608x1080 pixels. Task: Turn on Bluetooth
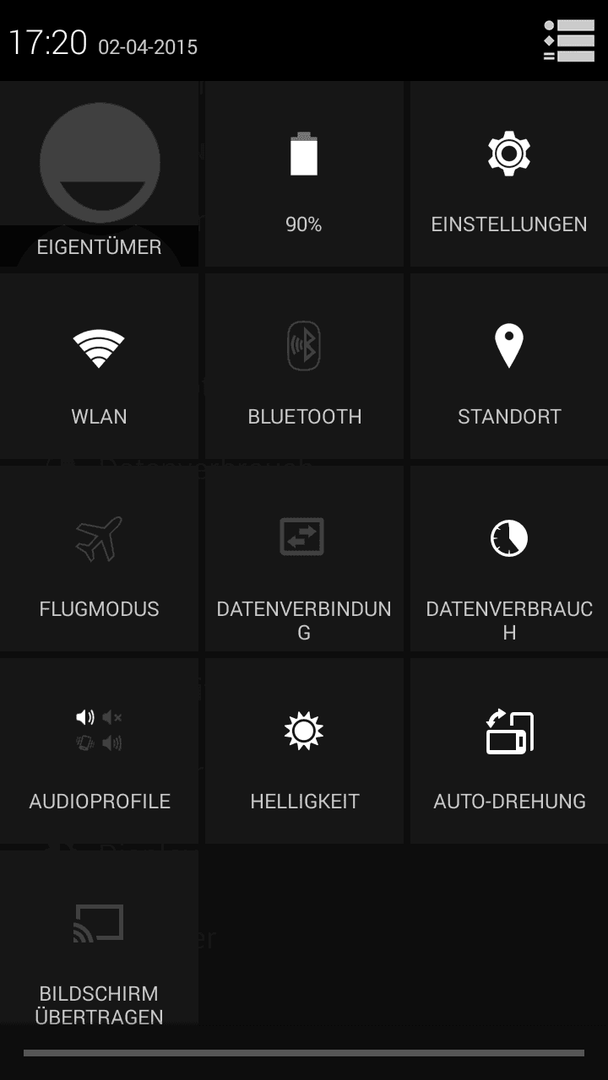[x=304, y=366]
